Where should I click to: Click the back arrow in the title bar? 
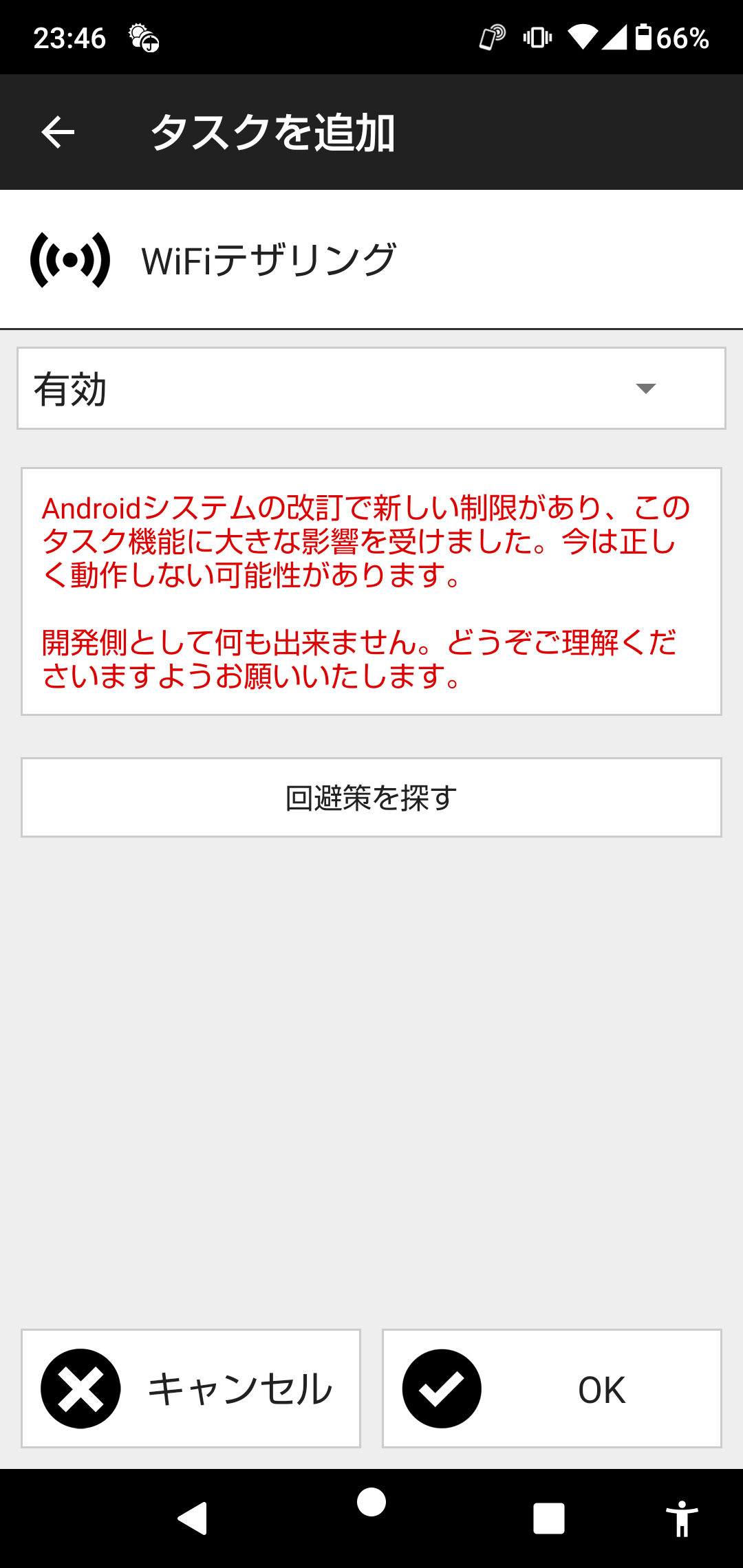pos(58,133)
